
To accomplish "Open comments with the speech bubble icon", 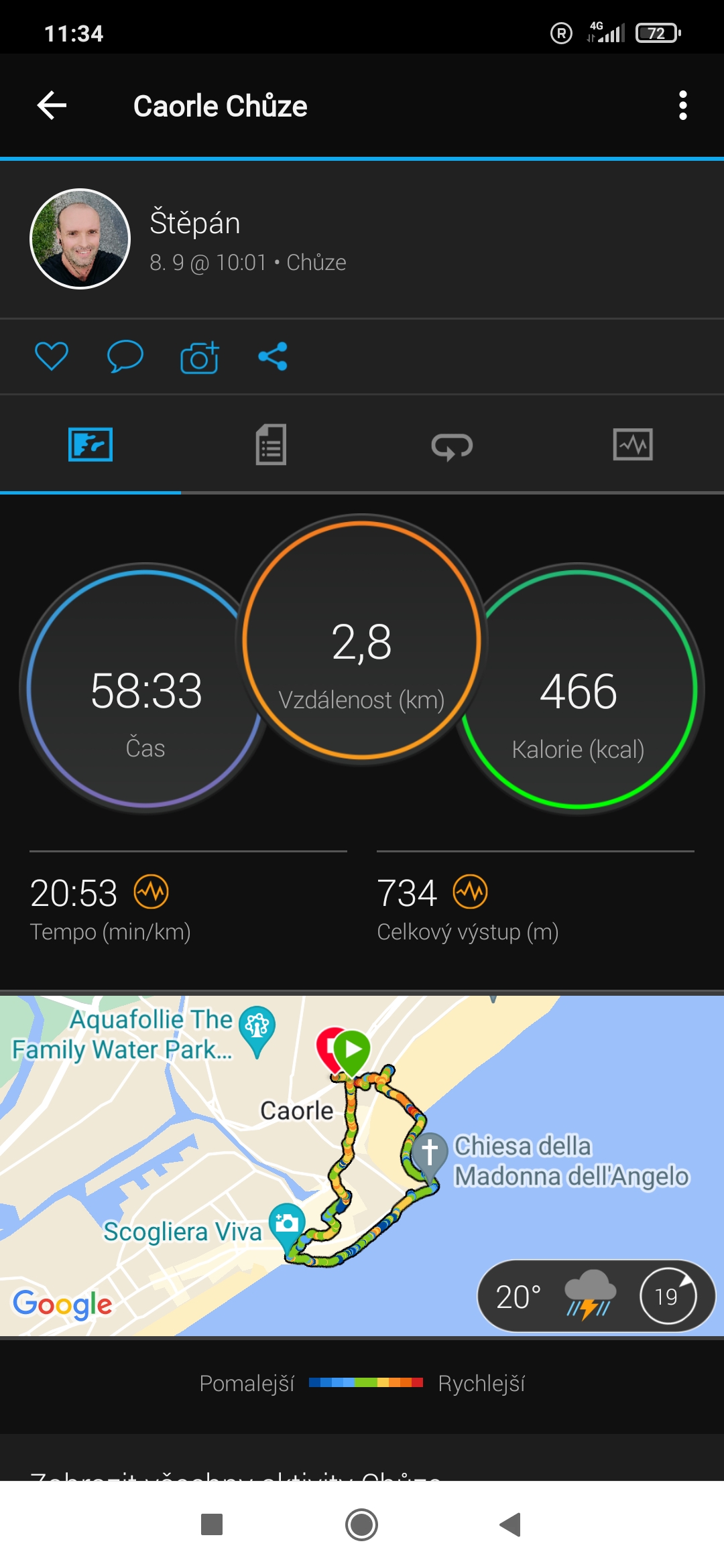I will click(125, 356).
